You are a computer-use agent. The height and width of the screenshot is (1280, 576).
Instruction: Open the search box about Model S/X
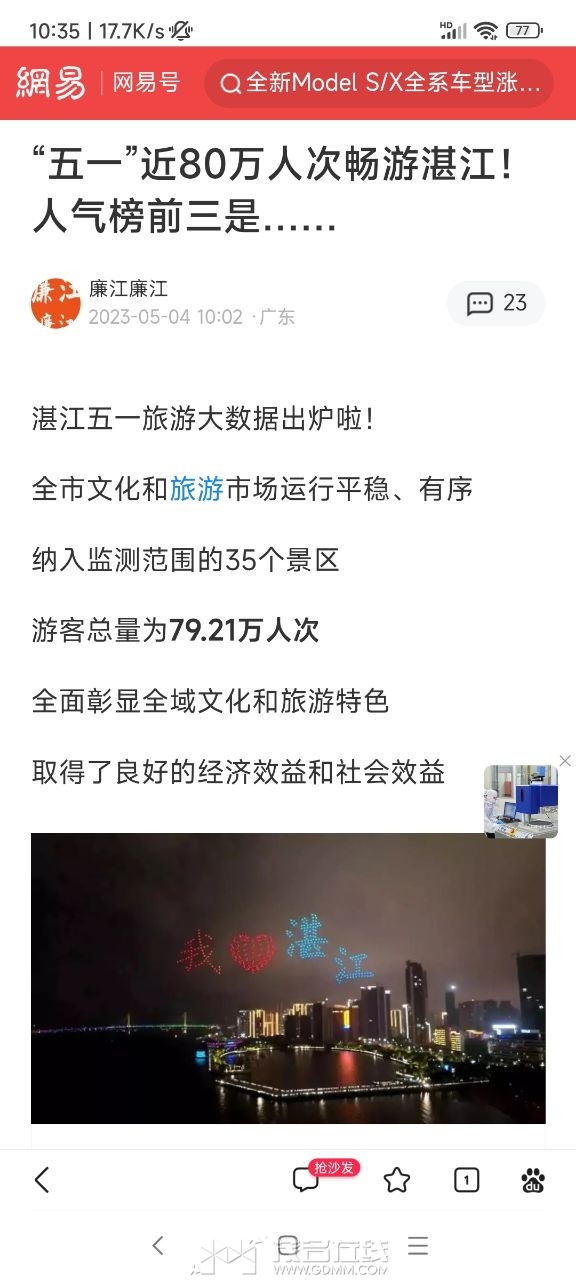[379, 83]
